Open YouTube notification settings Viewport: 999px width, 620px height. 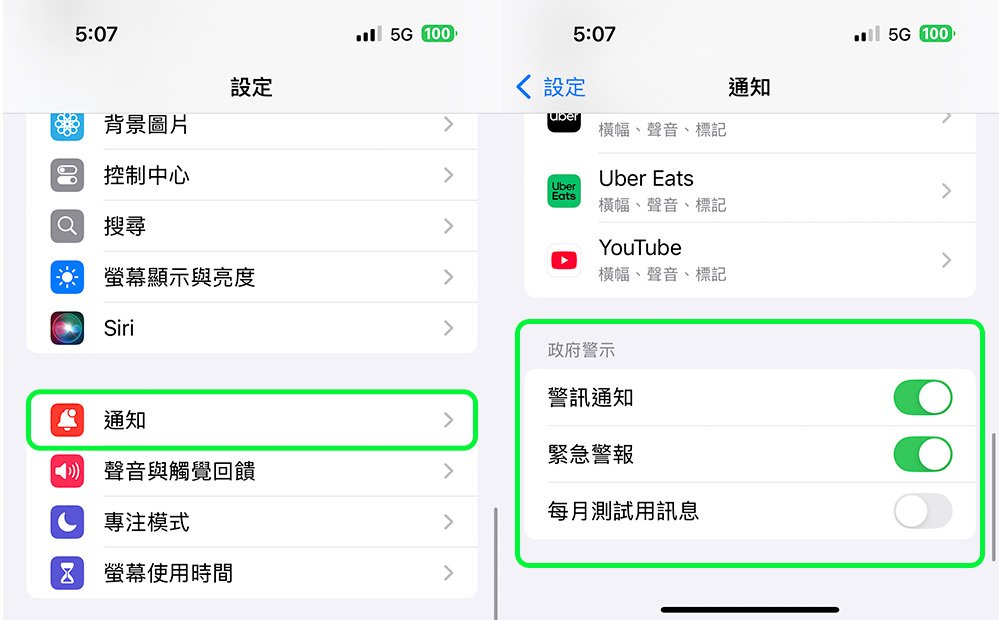click(x=748, y=259)
